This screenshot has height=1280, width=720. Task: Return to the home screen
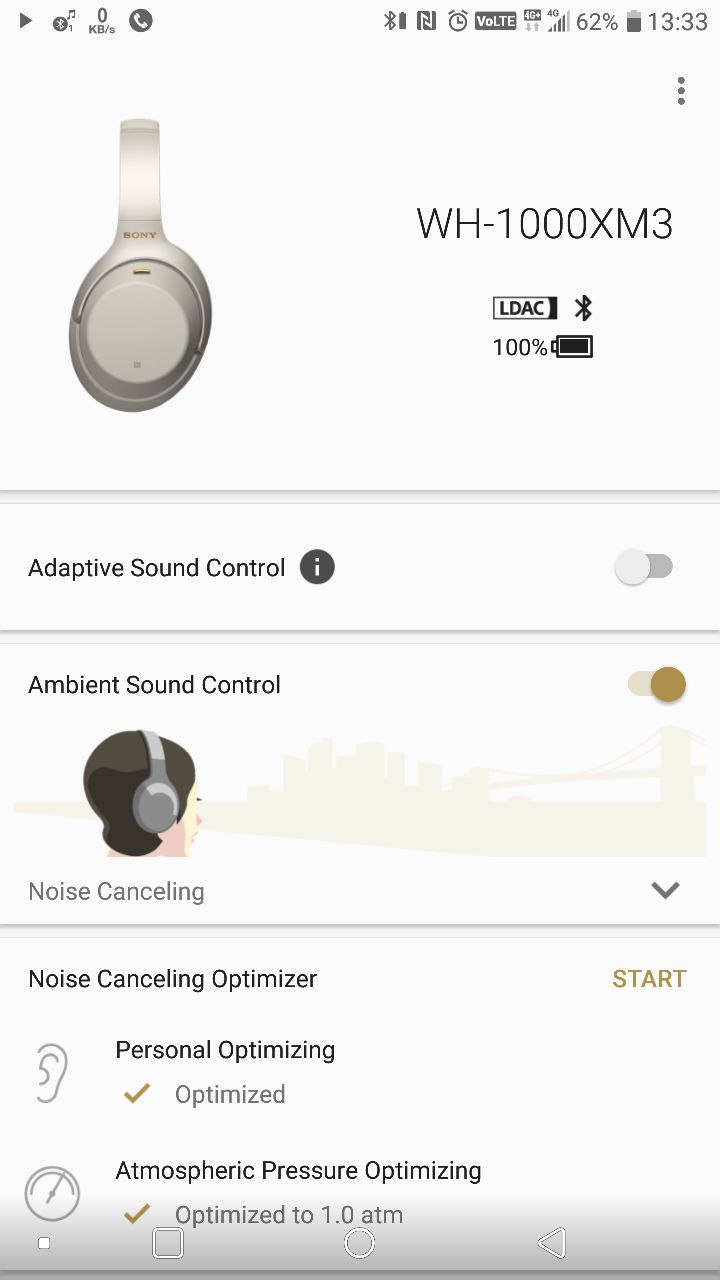(359, 1243)
